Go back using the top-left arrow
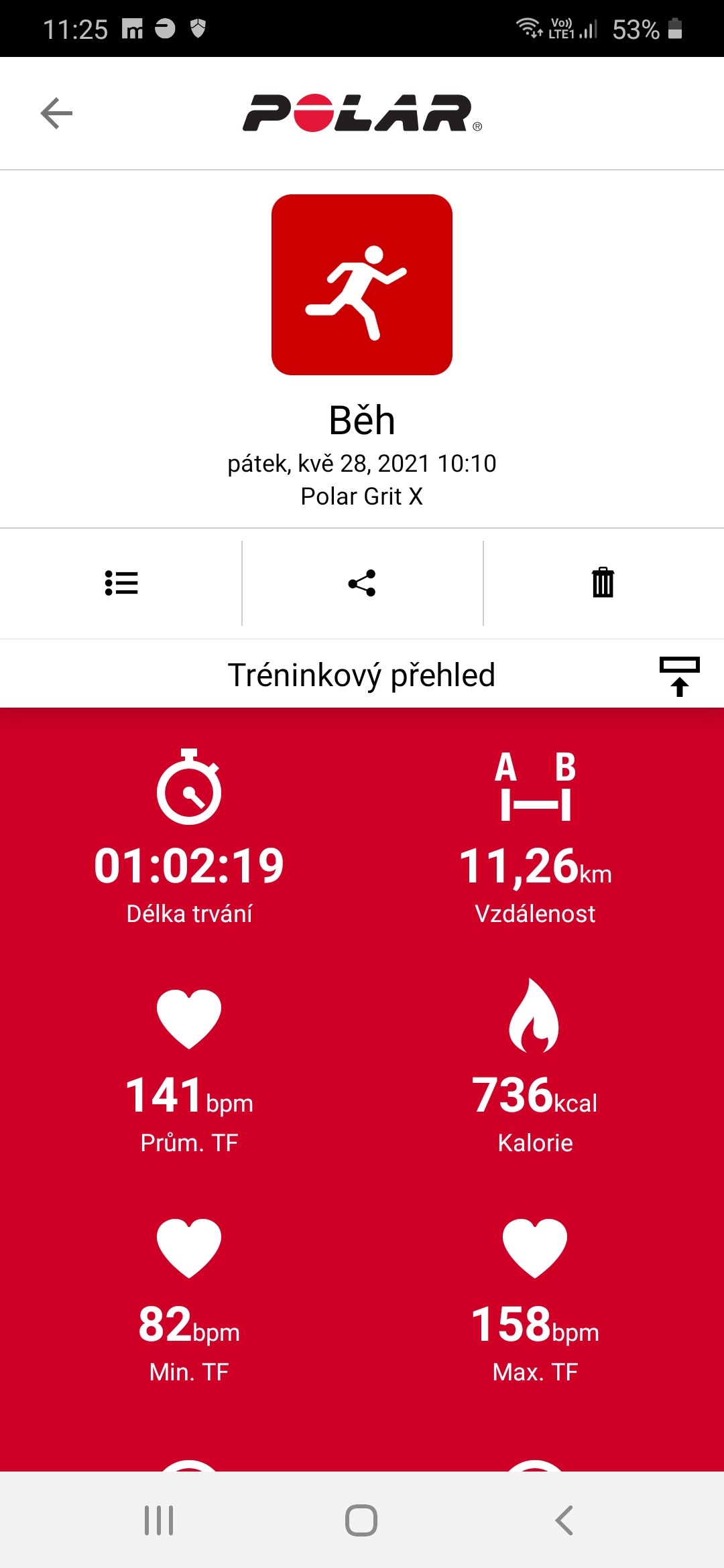724x1568 pixels. [56, 113]
